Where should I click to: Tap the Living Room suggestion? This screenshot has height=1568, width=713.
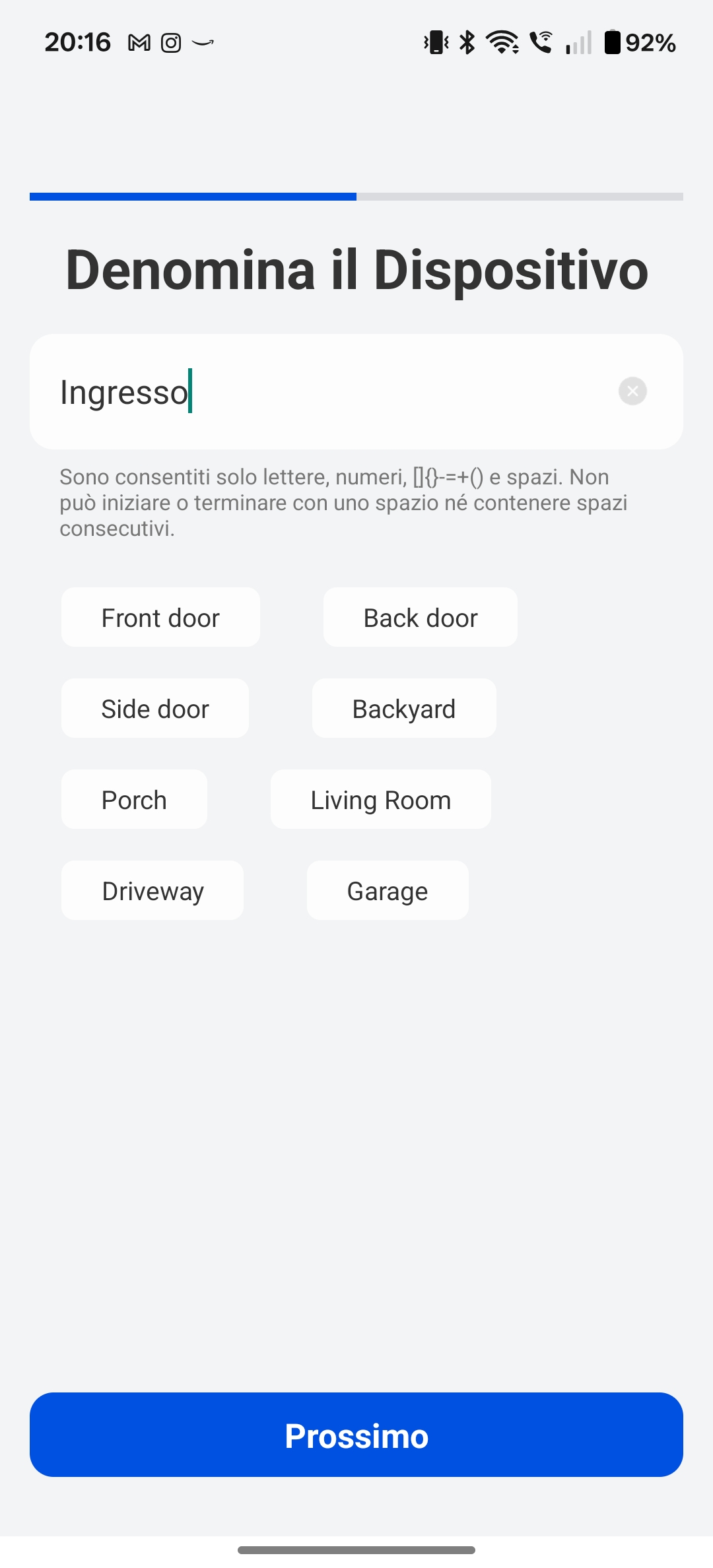pos(381,800)
